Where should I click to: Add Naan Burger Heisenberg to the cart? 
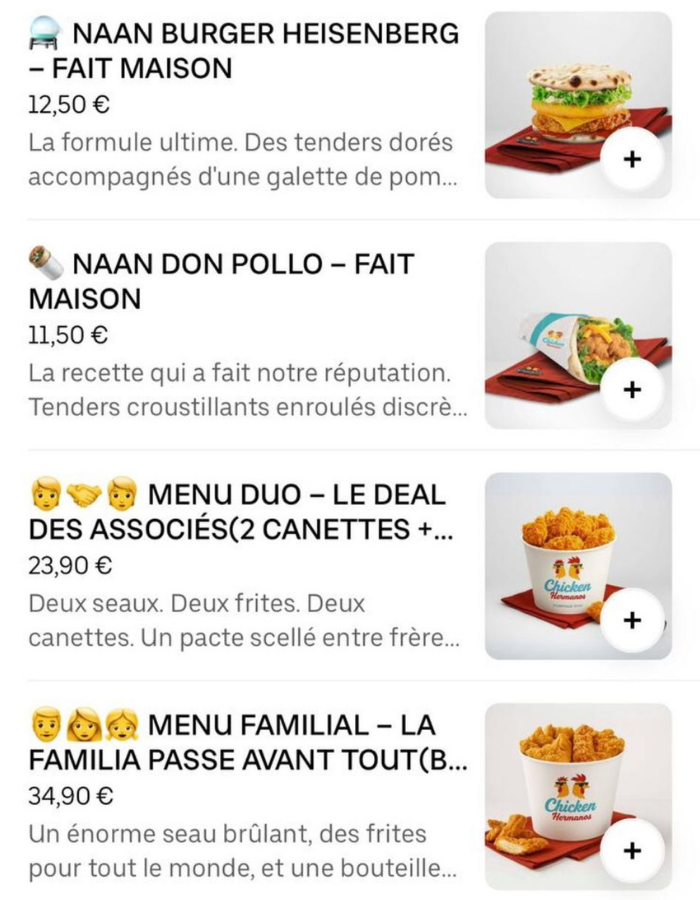[632, 159]
